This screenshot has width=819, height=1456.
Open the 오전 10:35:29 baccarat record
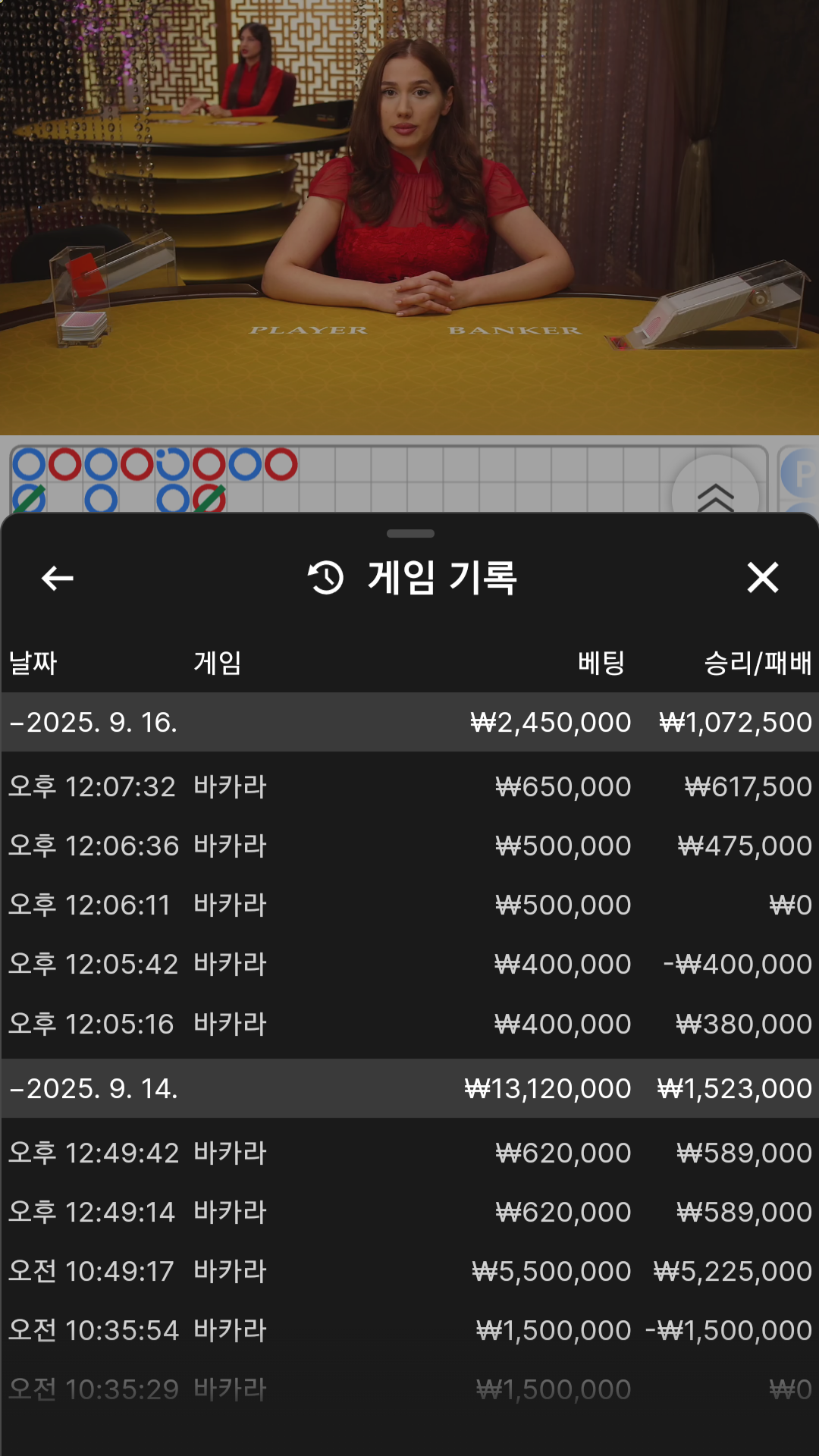pyautogui.click(x=409, y=1389)
